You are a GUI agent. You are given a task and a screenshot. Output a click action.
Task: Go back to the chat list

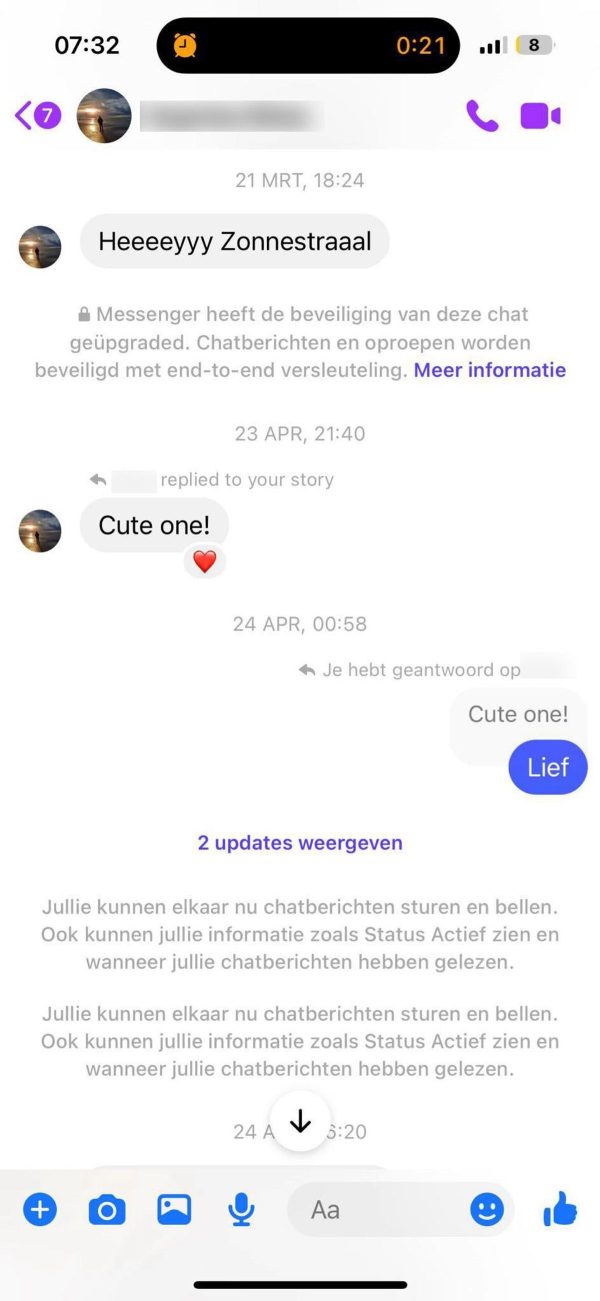pos(36,116)
